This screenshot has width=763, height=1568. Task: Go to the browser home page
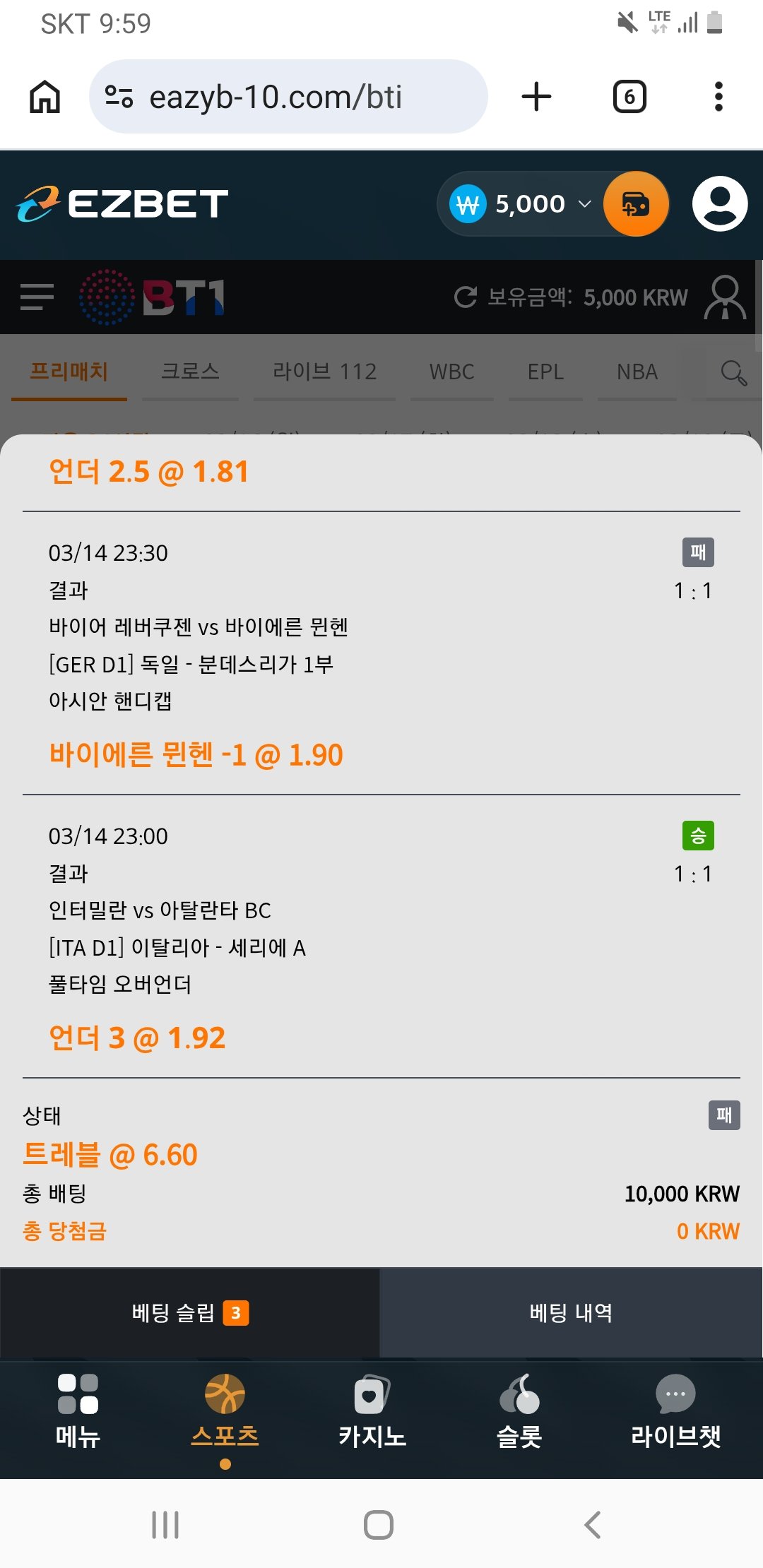[45, 97]
